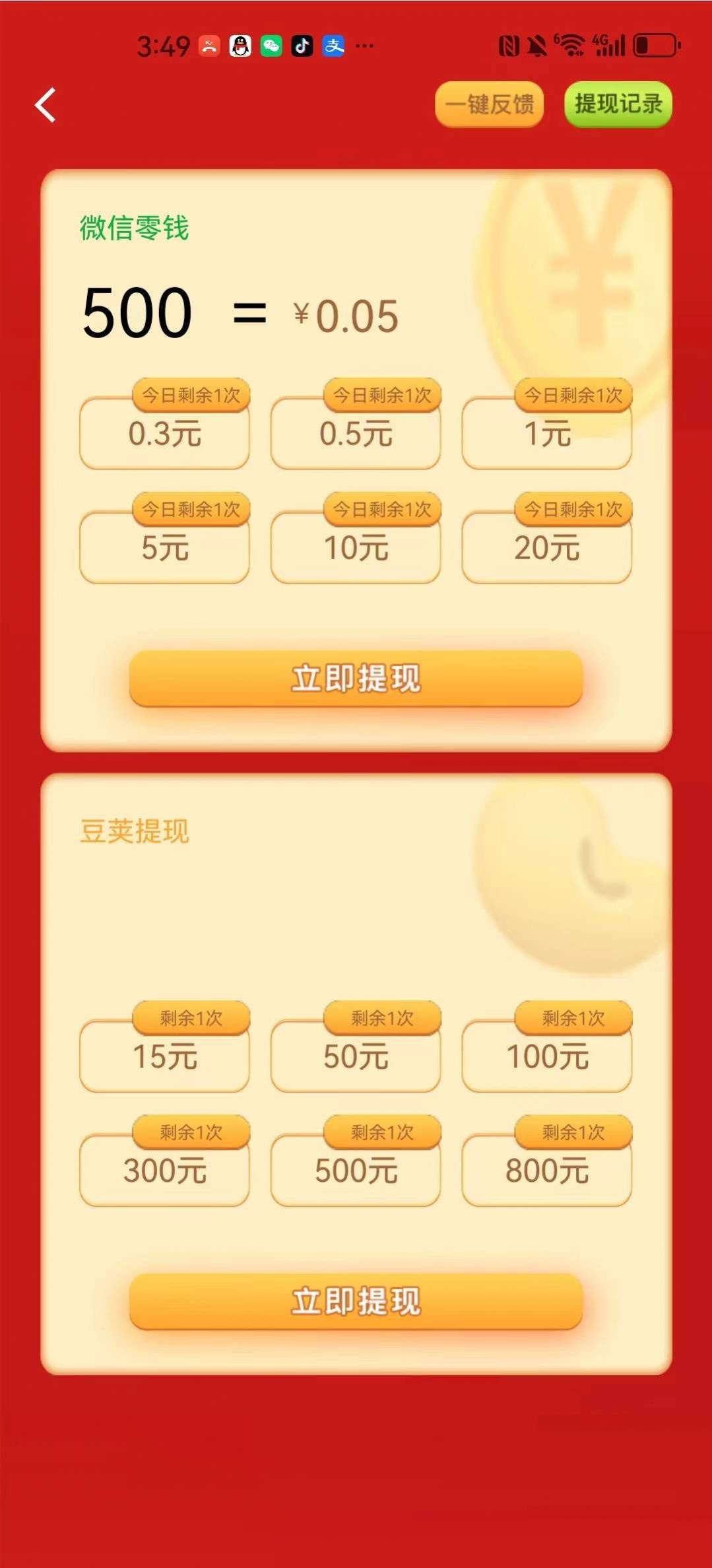Tap the 一键反馈 feedback button
This screenshot has height=1568, width=712.
[490, 104]
